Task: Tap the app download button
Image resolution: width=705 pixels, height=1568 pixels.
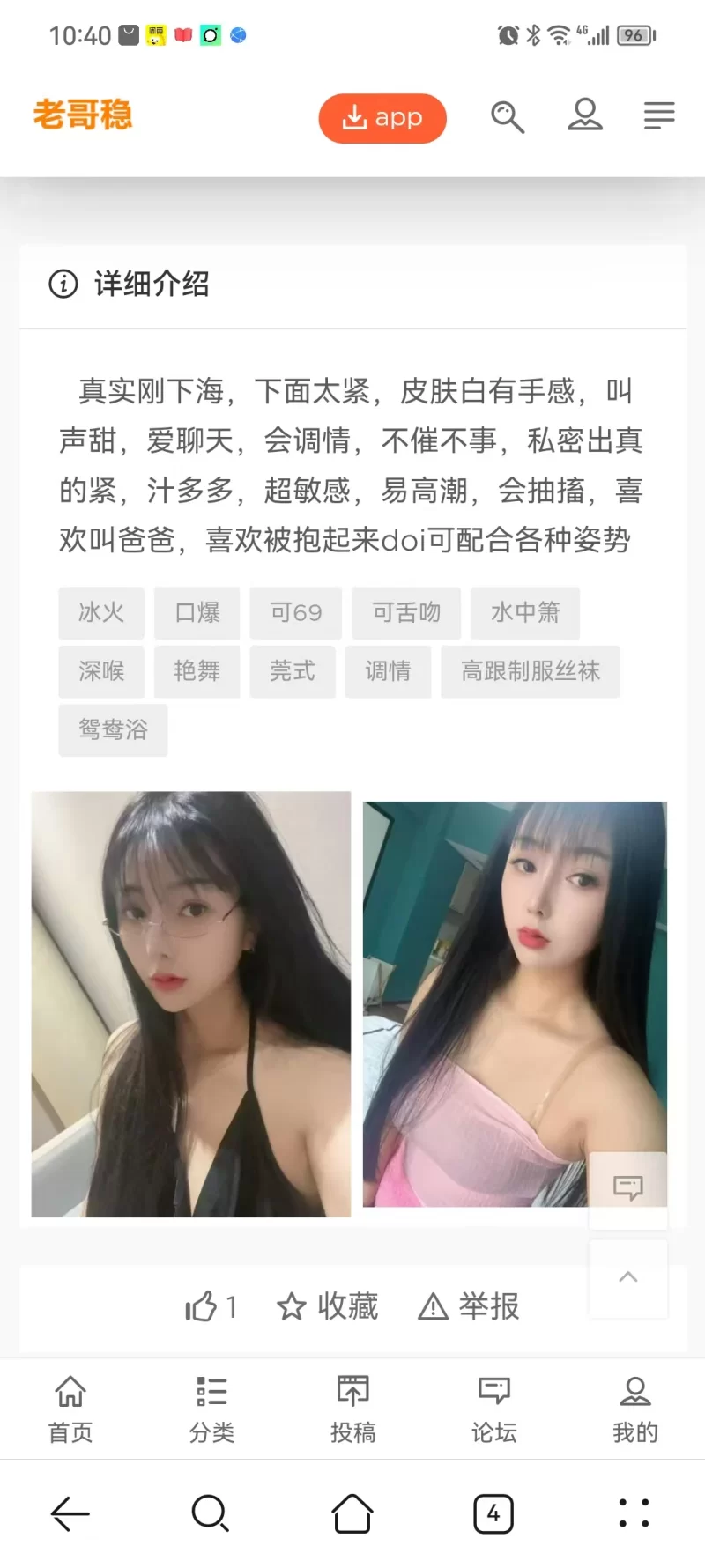Action: (382, 118)
